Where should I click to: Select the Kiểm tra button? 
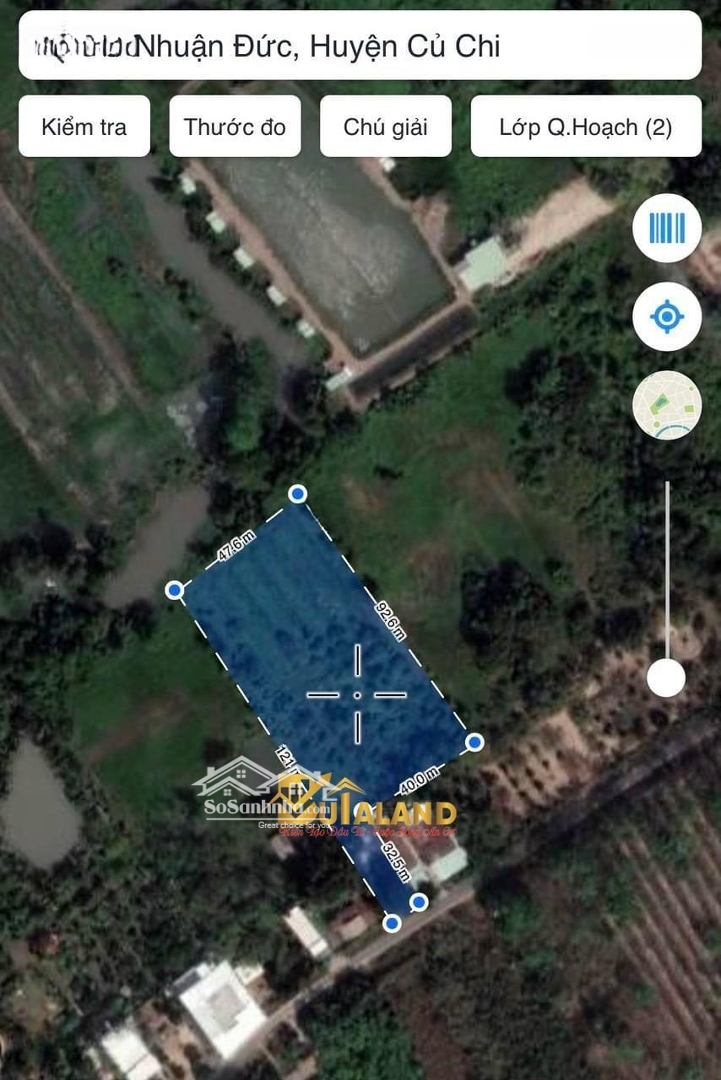84,127
